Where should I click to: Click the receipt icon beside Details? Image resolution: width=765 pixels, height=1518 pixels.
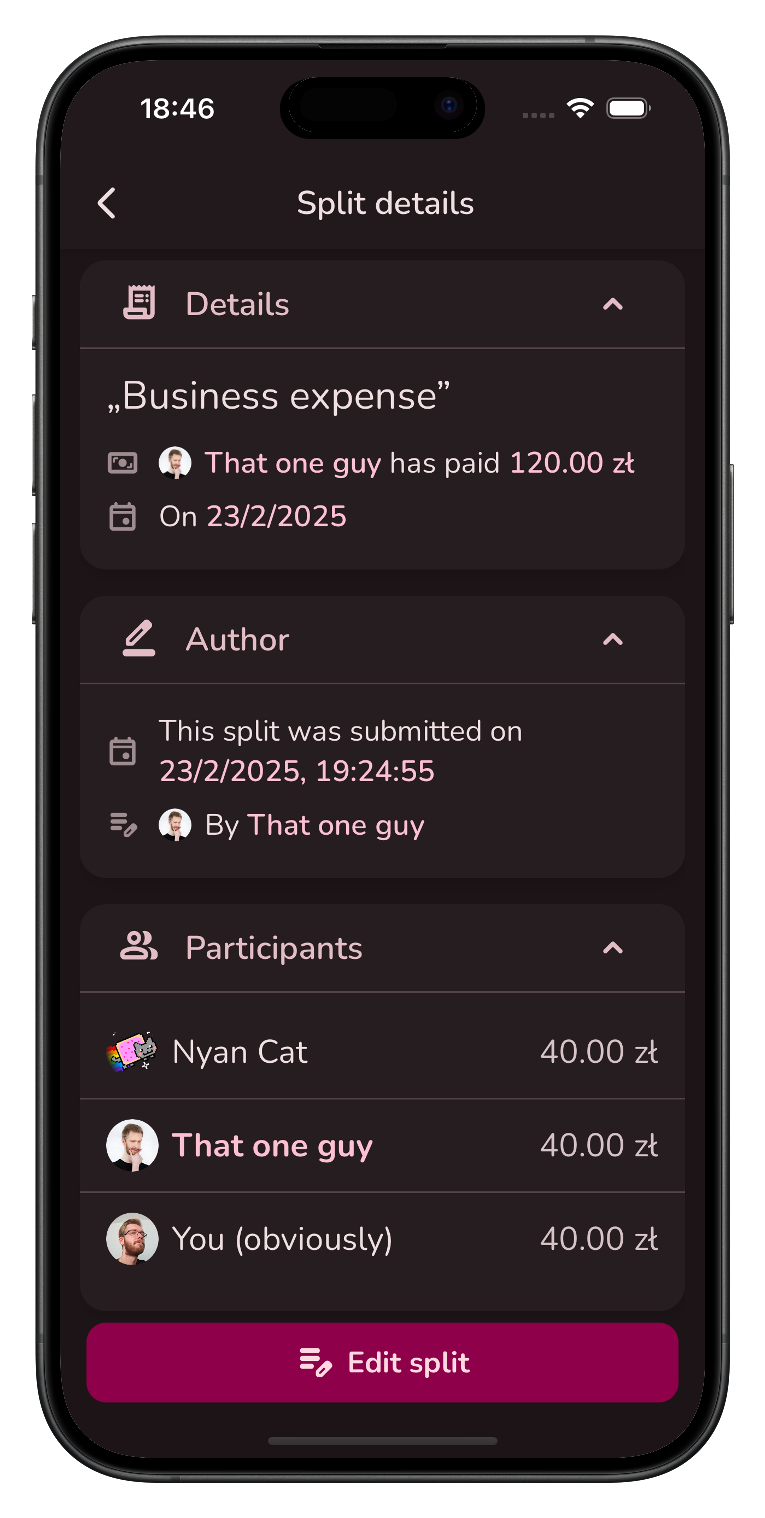(x=139, y=303)
